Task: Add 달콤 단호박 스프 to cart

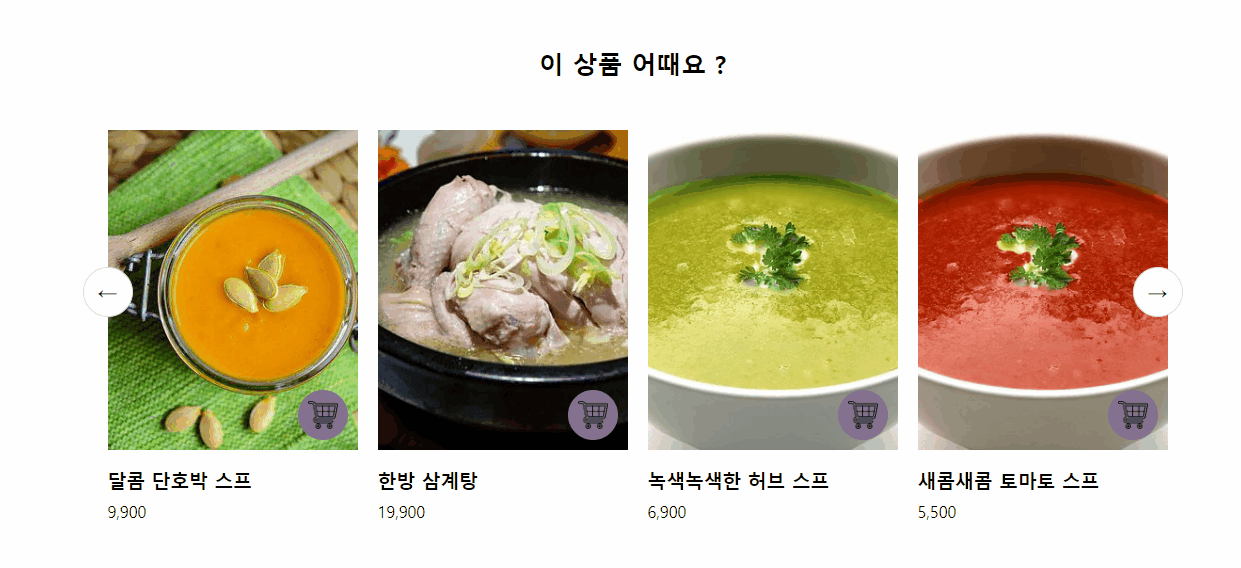Action: [323, 415]
